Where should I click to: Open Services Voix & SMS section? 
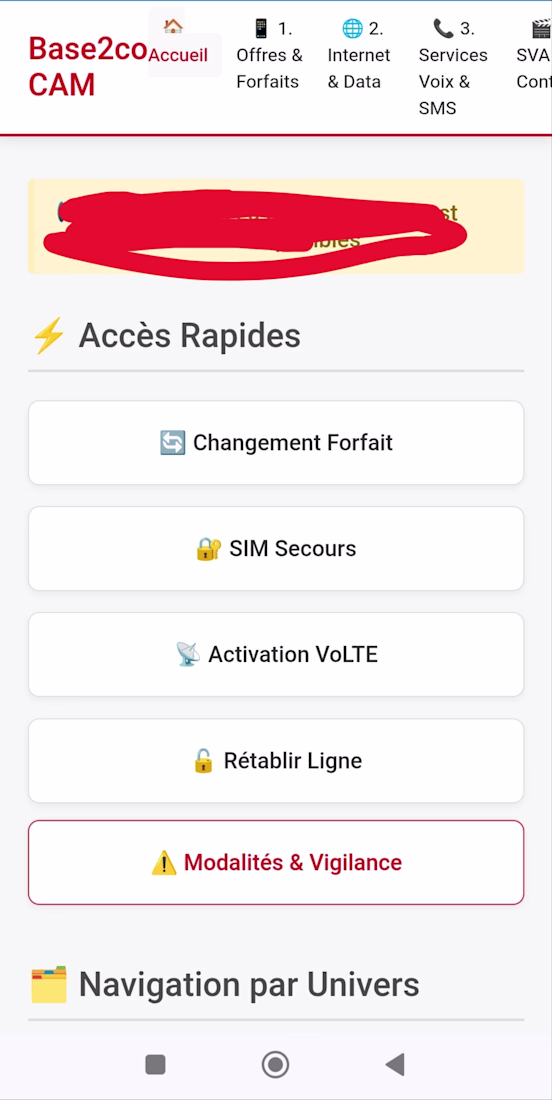[453, 68]
